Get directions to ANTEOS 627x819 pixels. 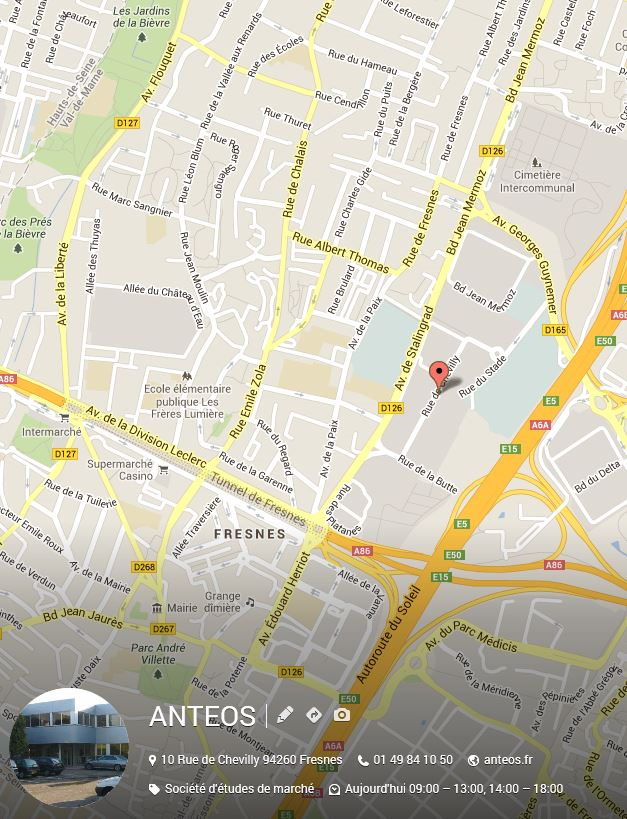point(313,715)
